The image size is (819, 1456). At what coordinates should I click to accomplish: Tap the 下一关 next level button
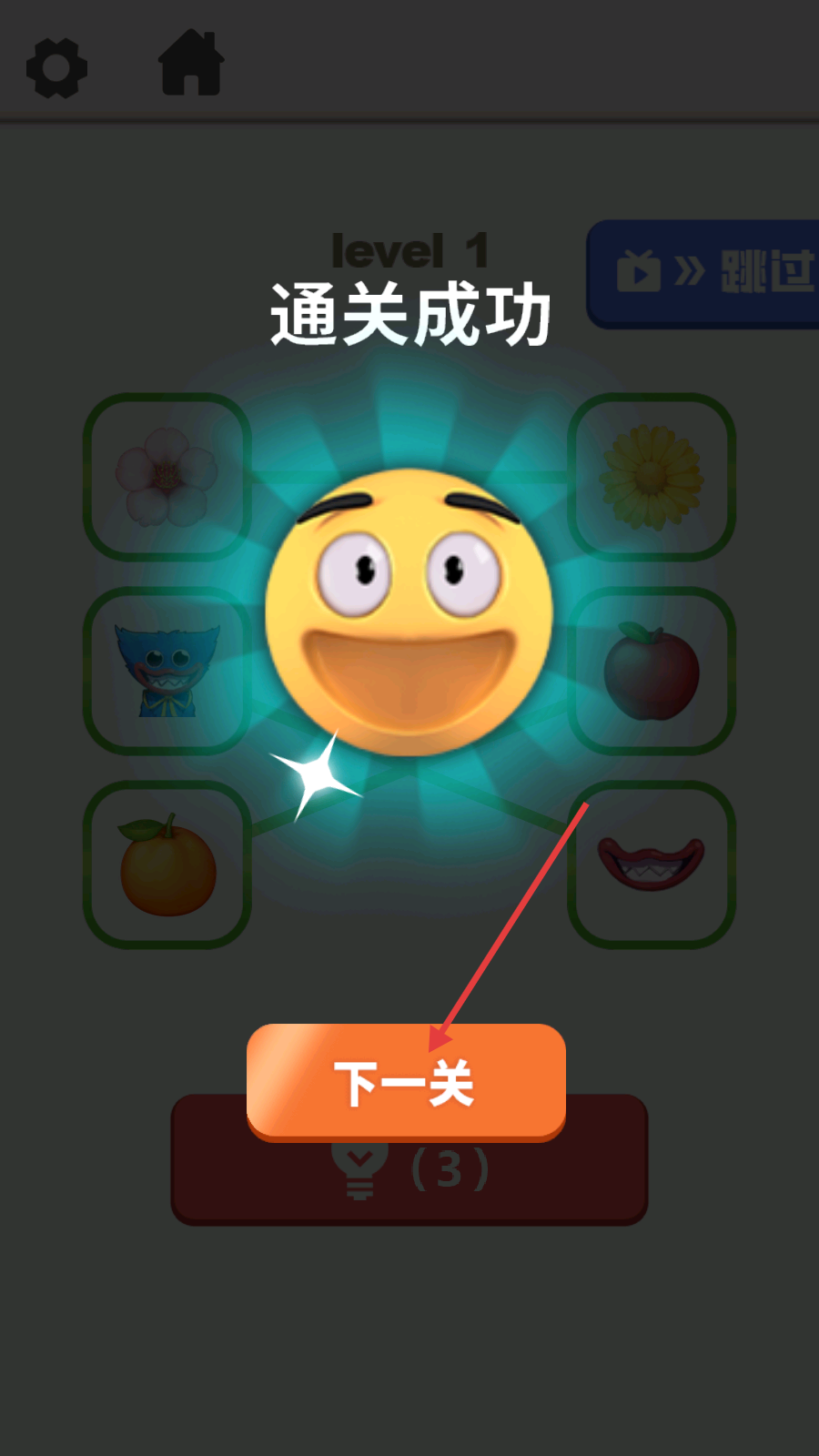tap(406, 1081)
